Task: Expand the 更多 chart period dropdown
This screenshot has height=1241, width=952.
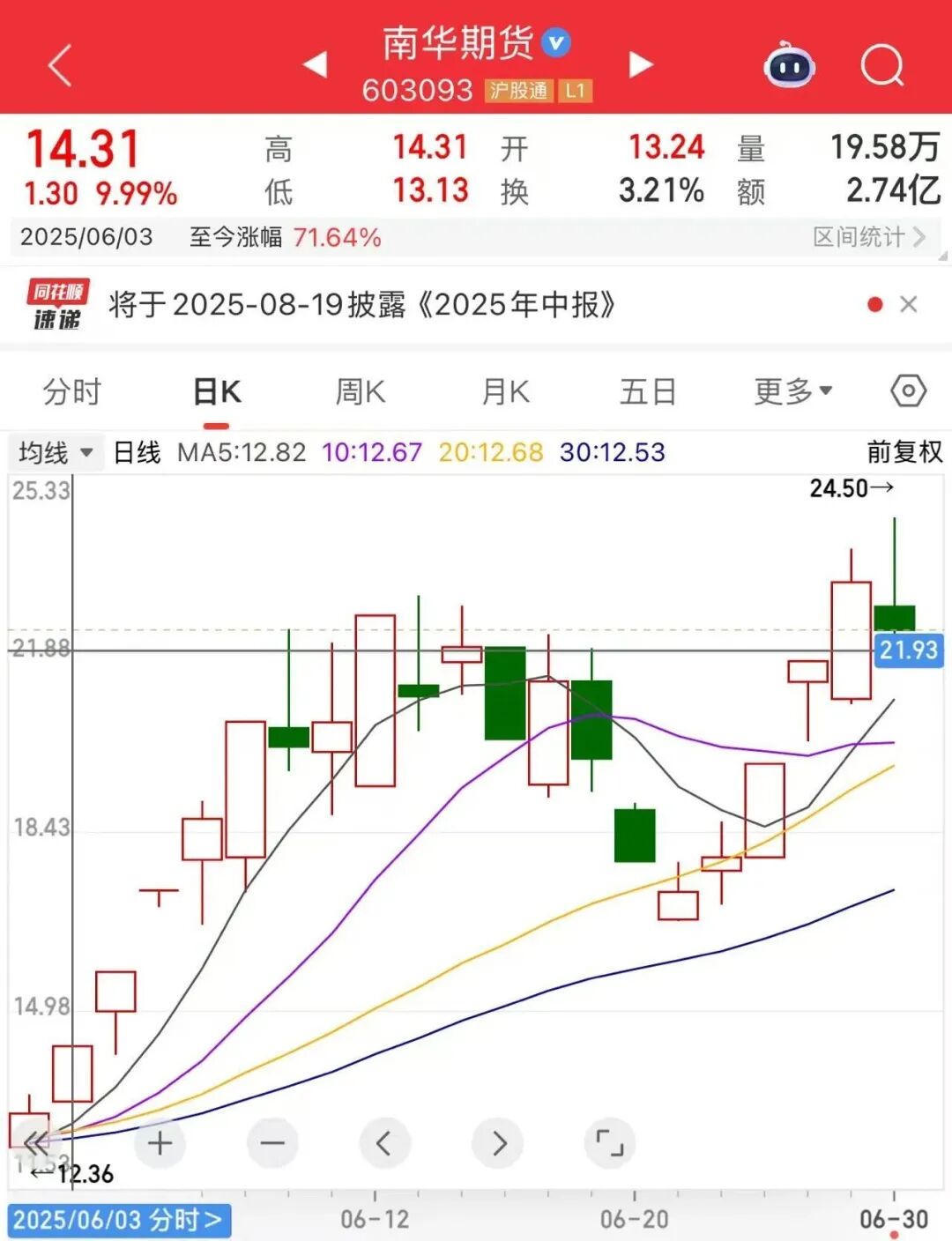Action: coord(792,391)
